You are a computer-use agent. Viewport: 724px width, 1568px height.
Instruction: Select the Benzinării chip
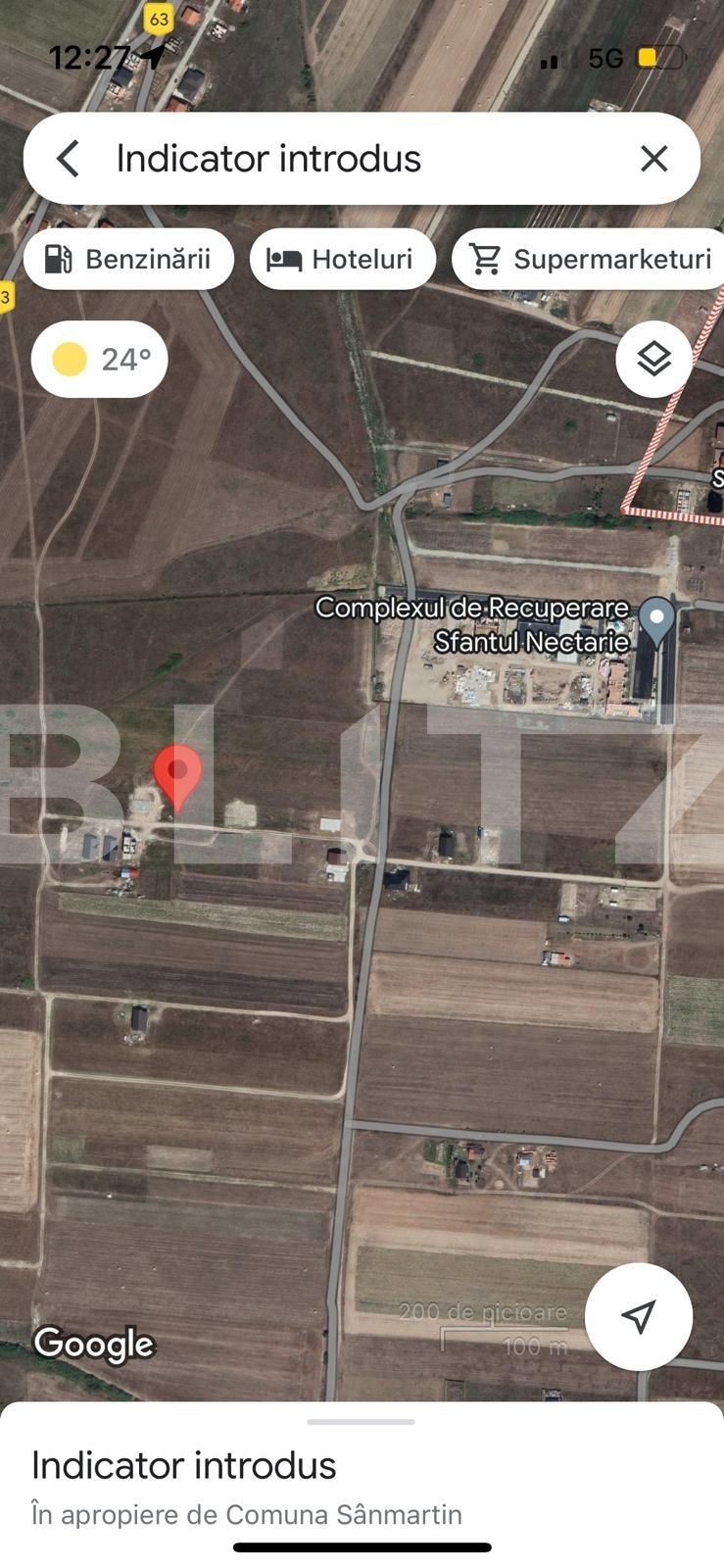click(128, 260)
